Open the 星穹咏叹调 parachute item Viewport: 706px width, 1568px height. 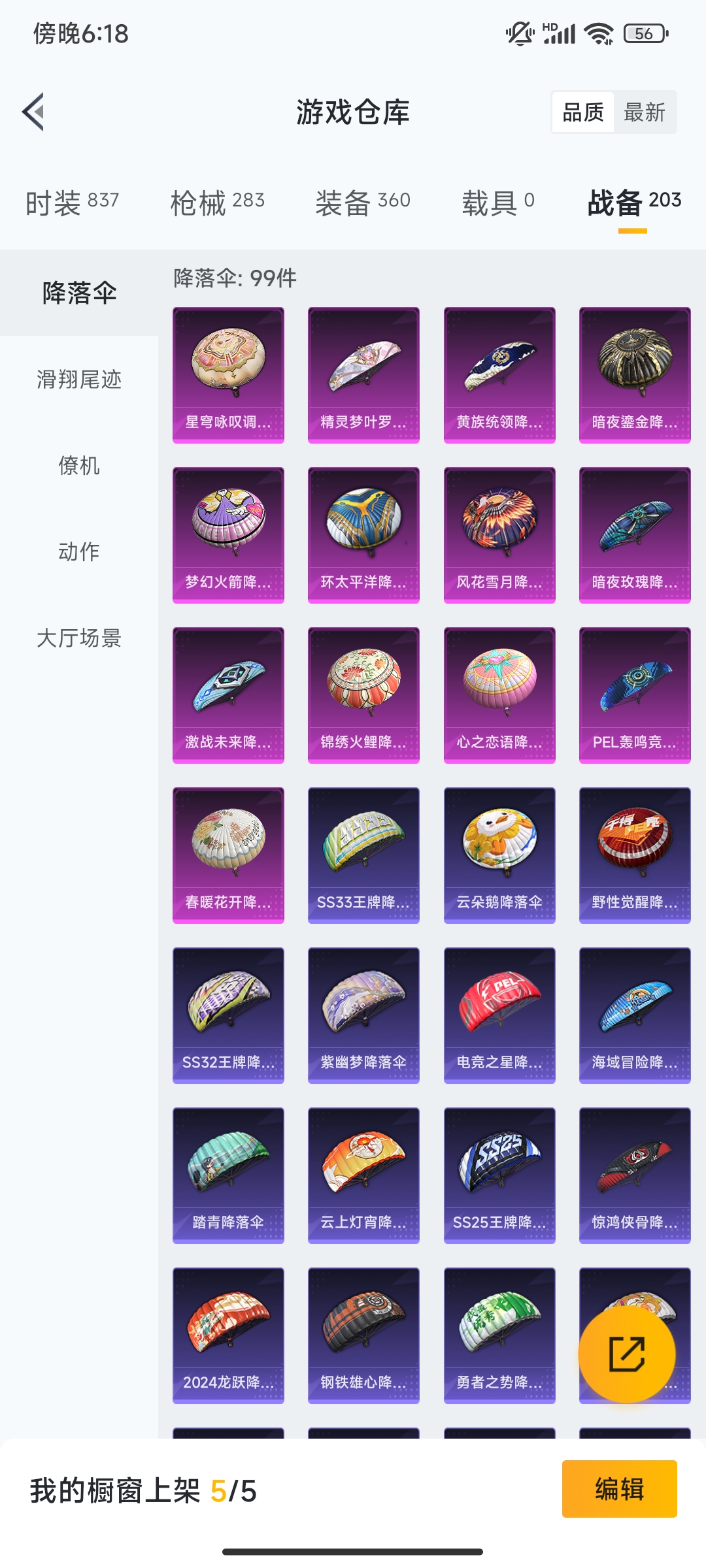coord(228,375)
